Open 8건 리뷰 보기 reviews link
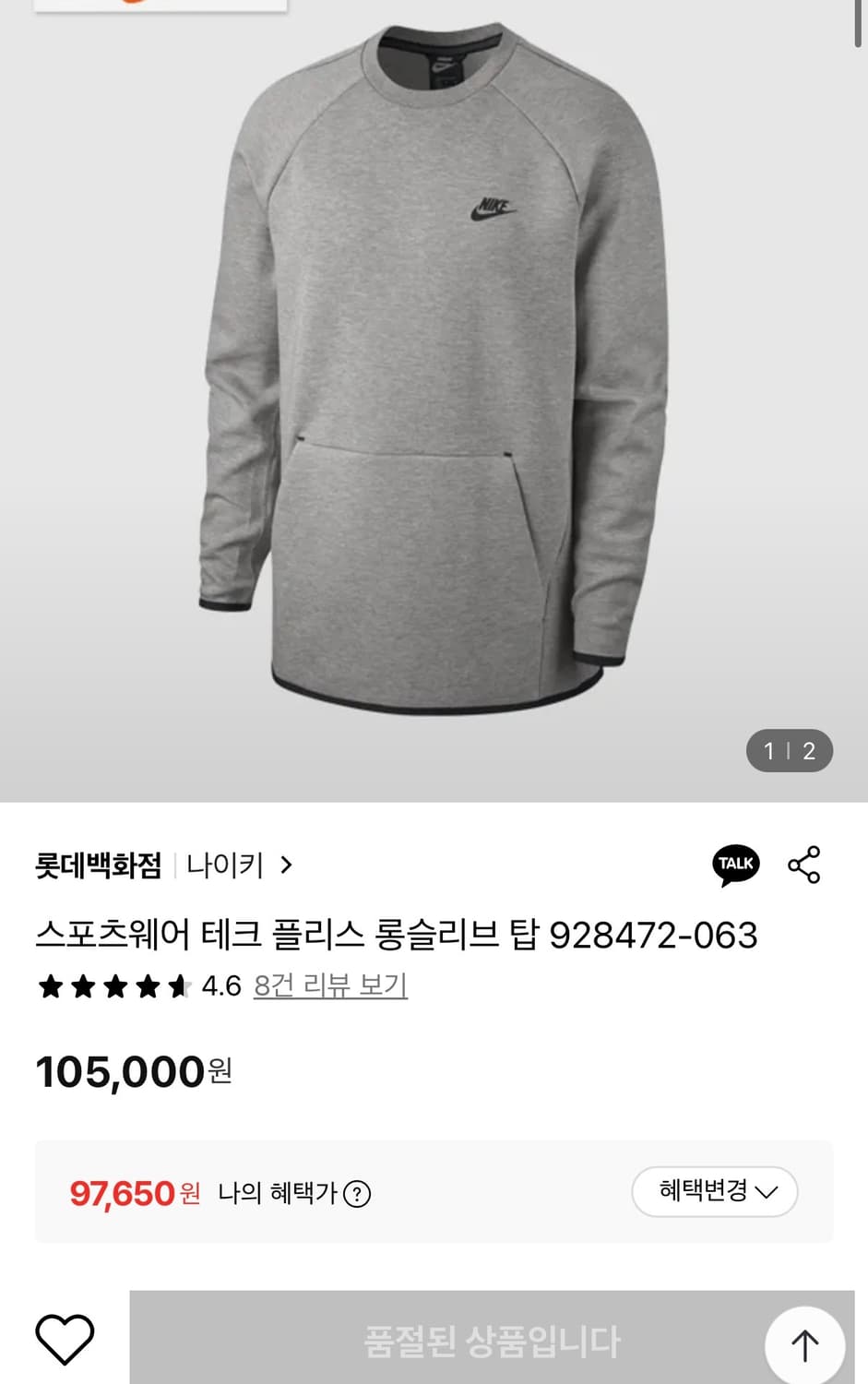 click(x=331, y=986)
